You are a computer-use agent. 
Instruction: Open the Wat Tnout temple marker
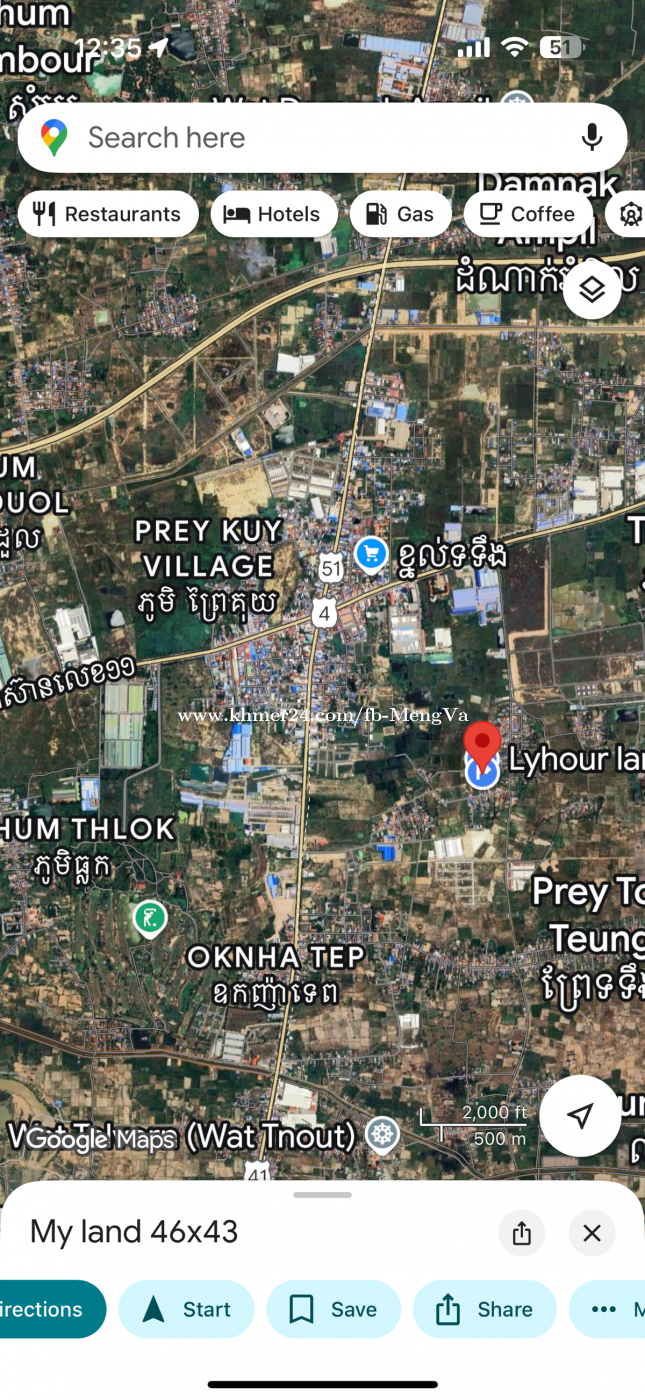(x=381, y=1134)
